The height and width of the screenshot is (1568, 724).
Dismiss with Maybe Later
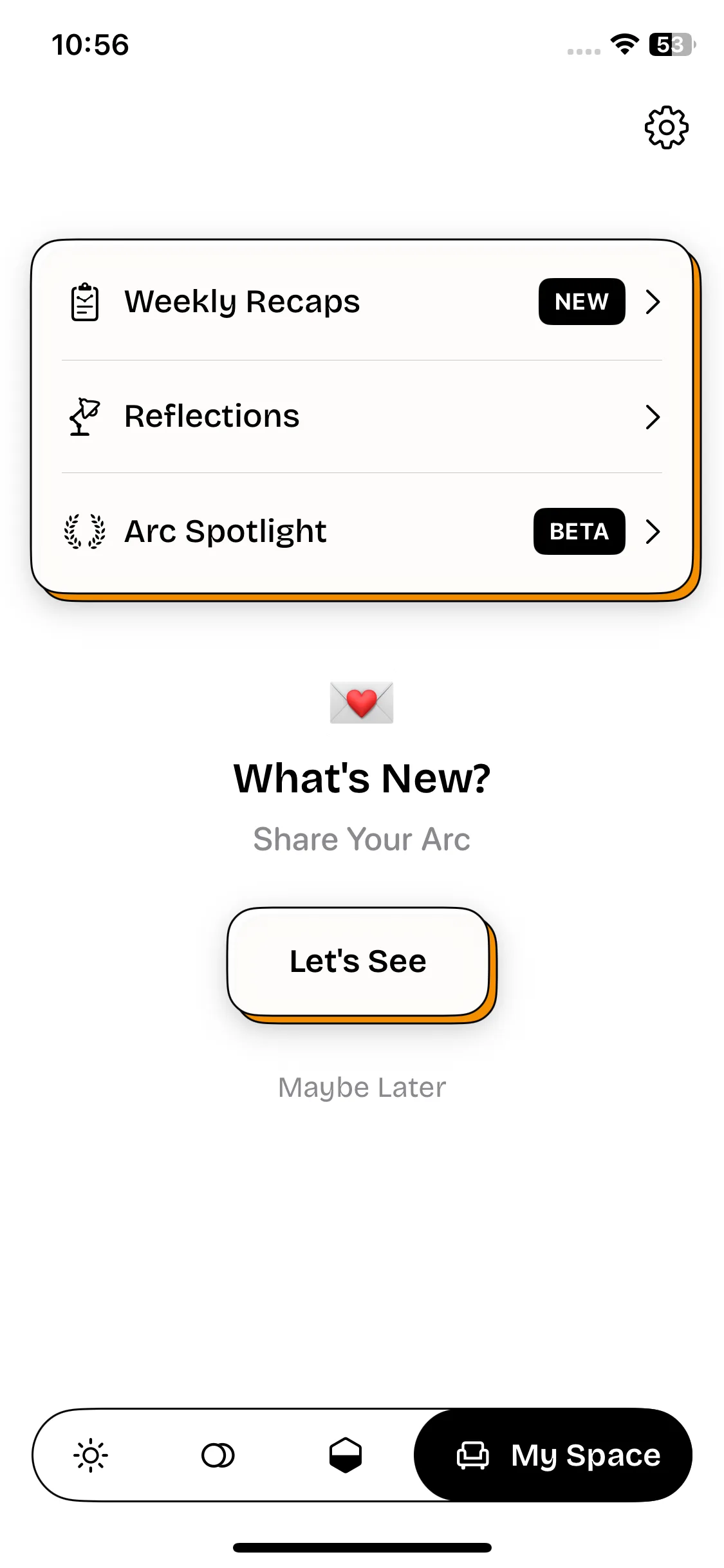[362, 1087]
